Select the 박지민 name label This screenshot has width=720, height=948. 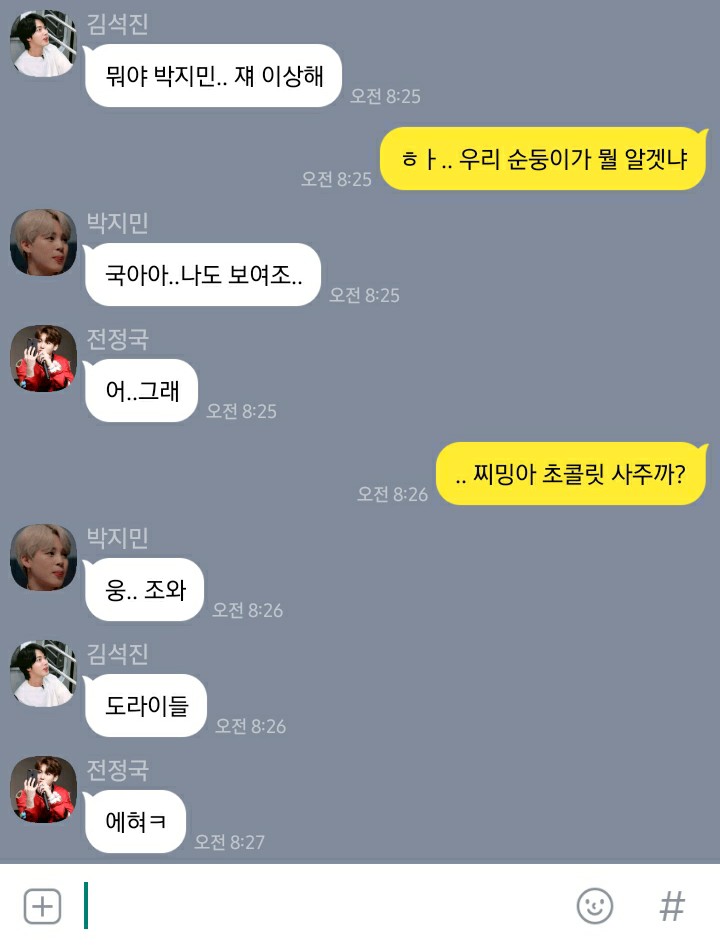click(117, 224)
